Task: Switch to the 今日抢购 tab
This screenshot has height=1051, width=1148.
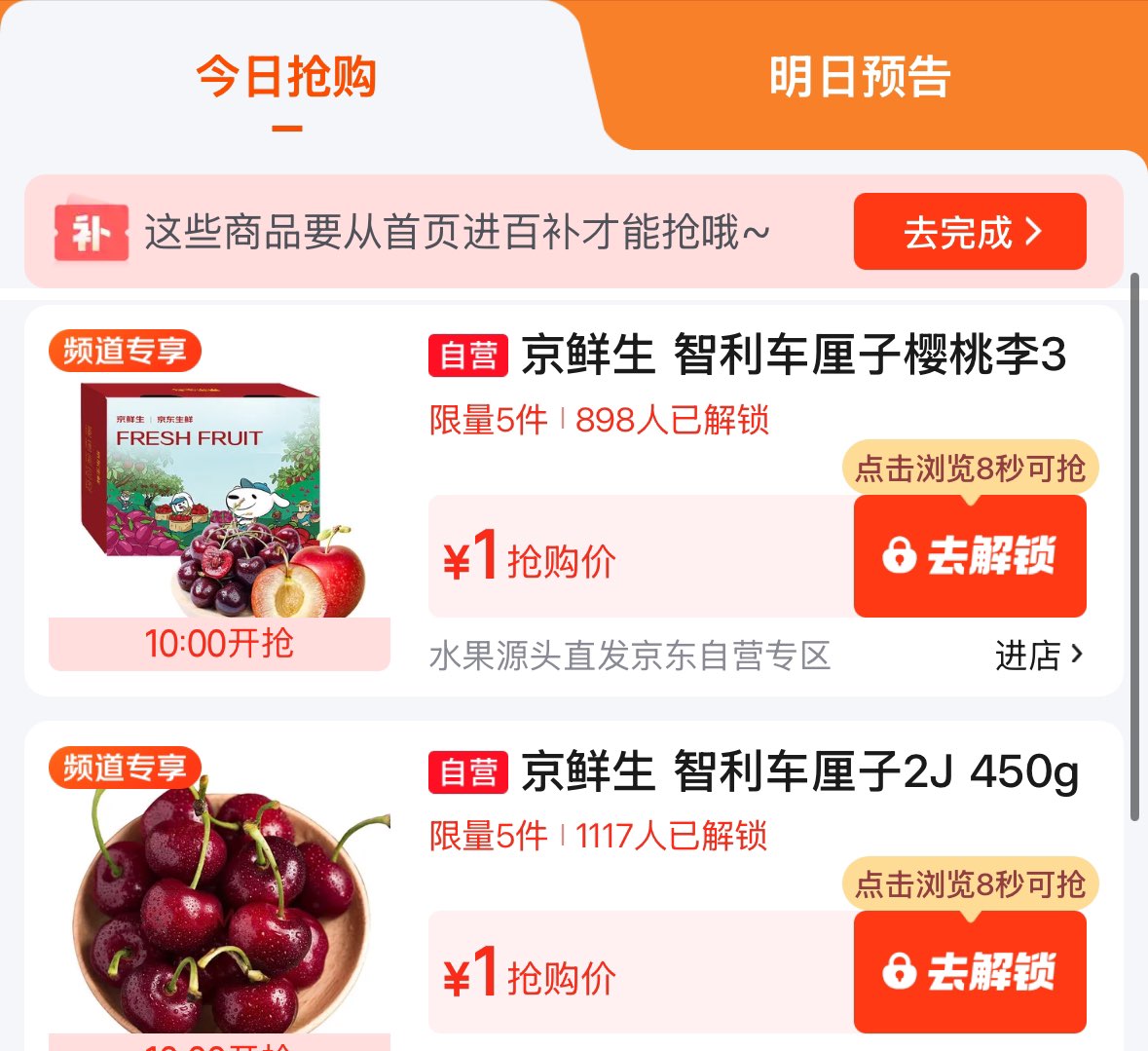Action: (286, 78)
